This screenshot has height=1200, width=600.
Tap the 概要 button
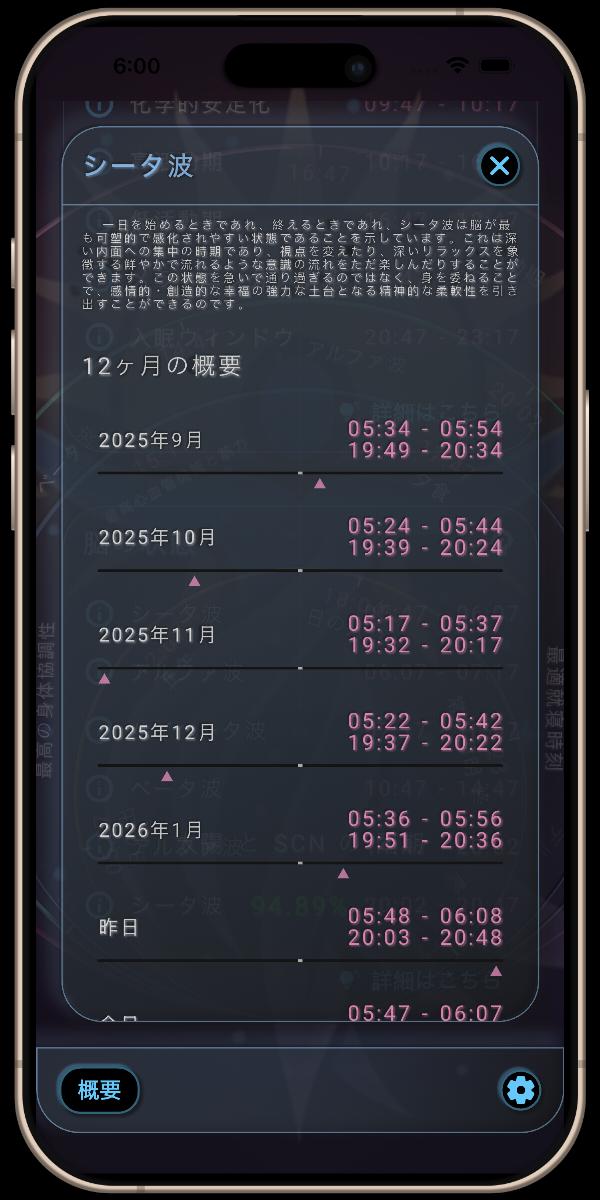[99, 1089]
